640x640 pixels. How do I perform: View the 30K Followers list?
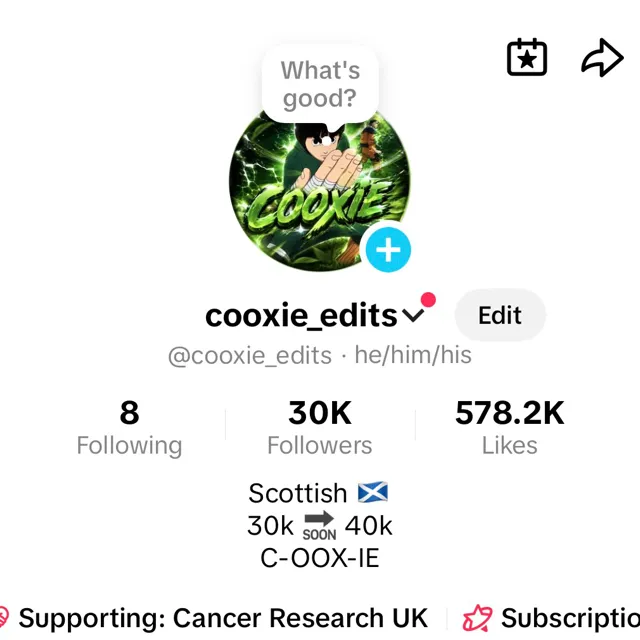click(320, 427)
